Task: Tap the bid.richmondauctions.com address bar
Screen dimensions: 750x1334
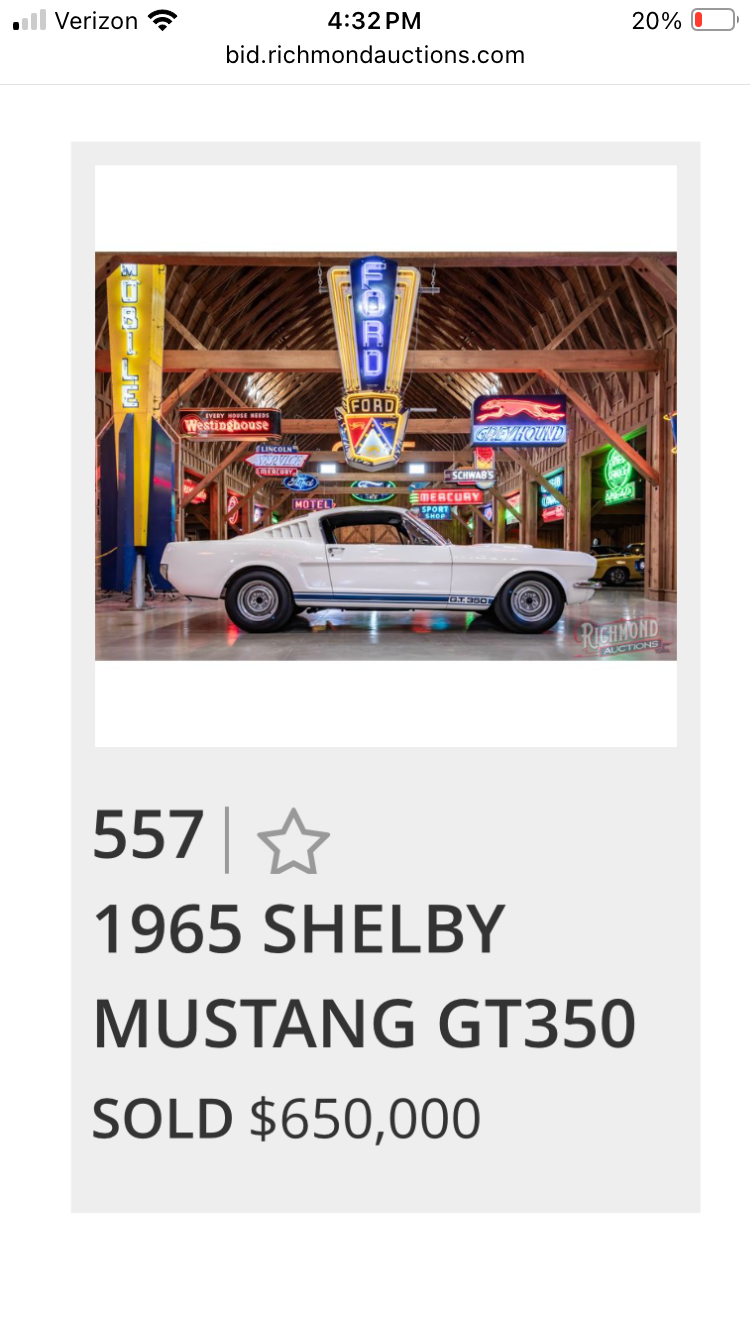Action: (x=375, y=55)
